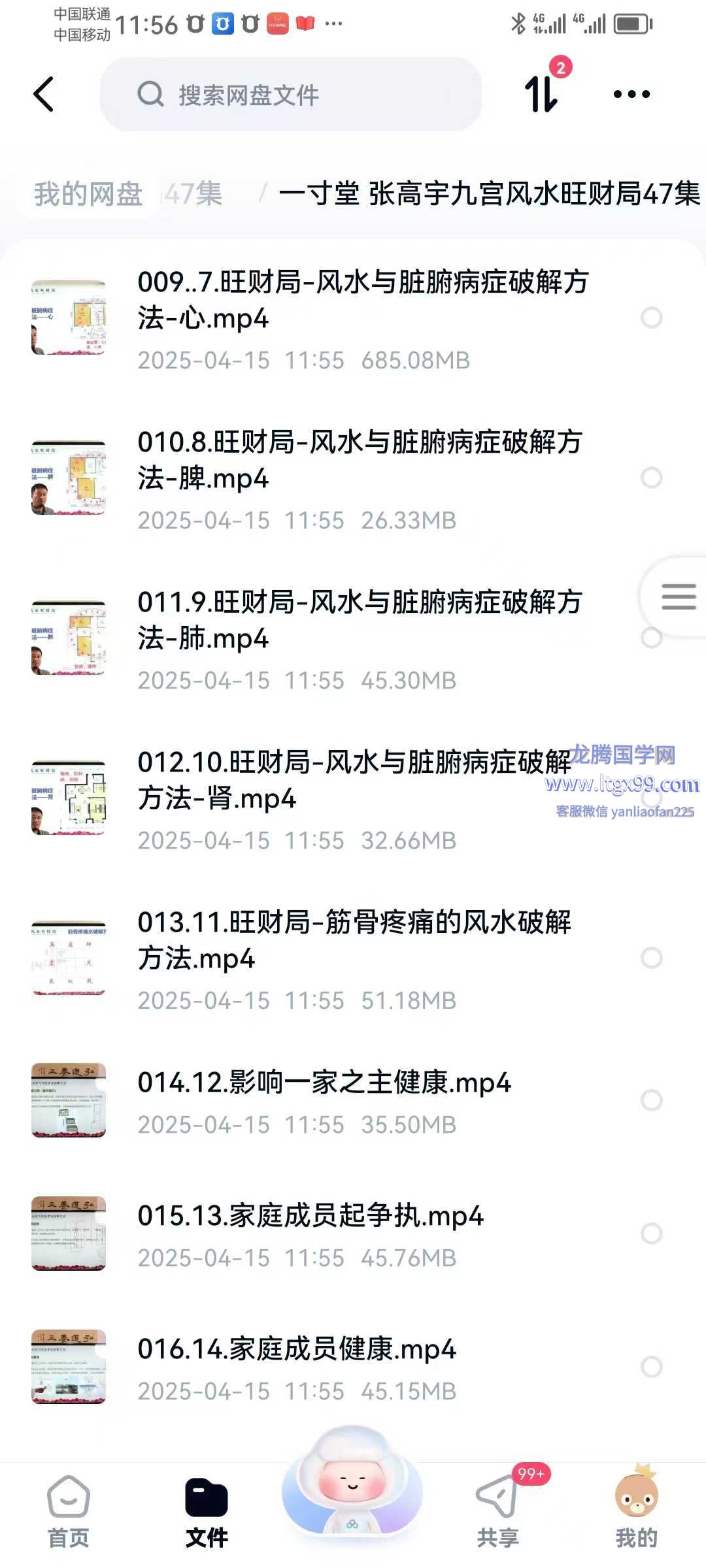
Task: Expand the floating side menu handle
Action: [x=678, y=596]
